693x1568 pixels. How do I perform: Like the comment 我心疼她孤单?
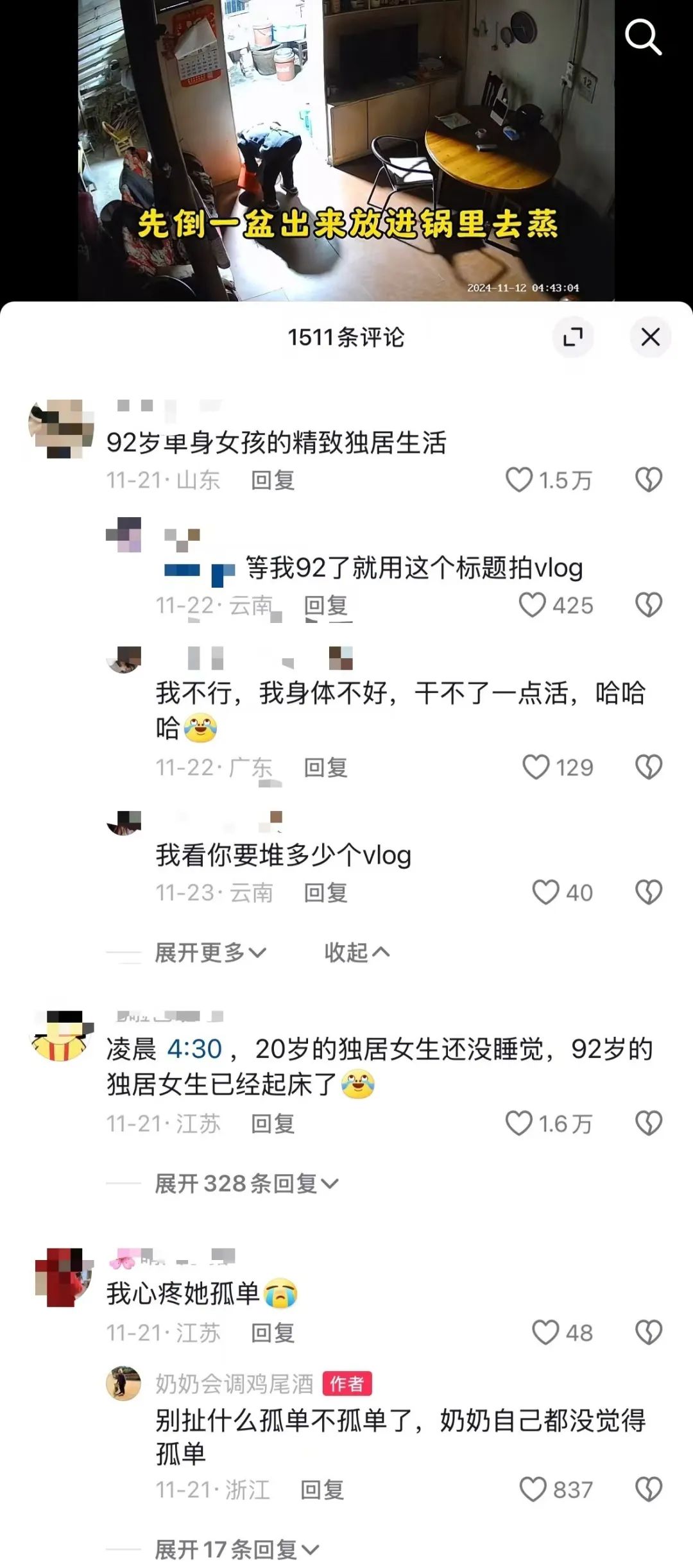pyautogui.click(x=545, y=1333)
